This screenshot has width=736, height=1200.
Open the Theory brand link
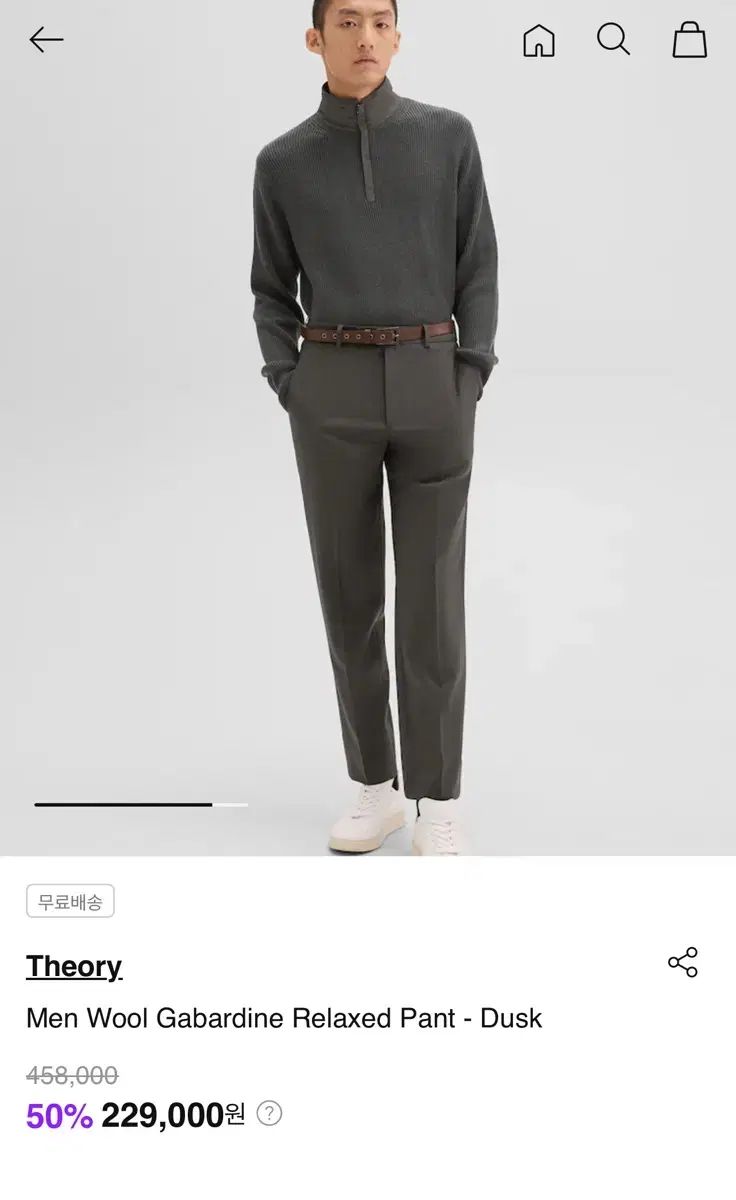(74, 966)
